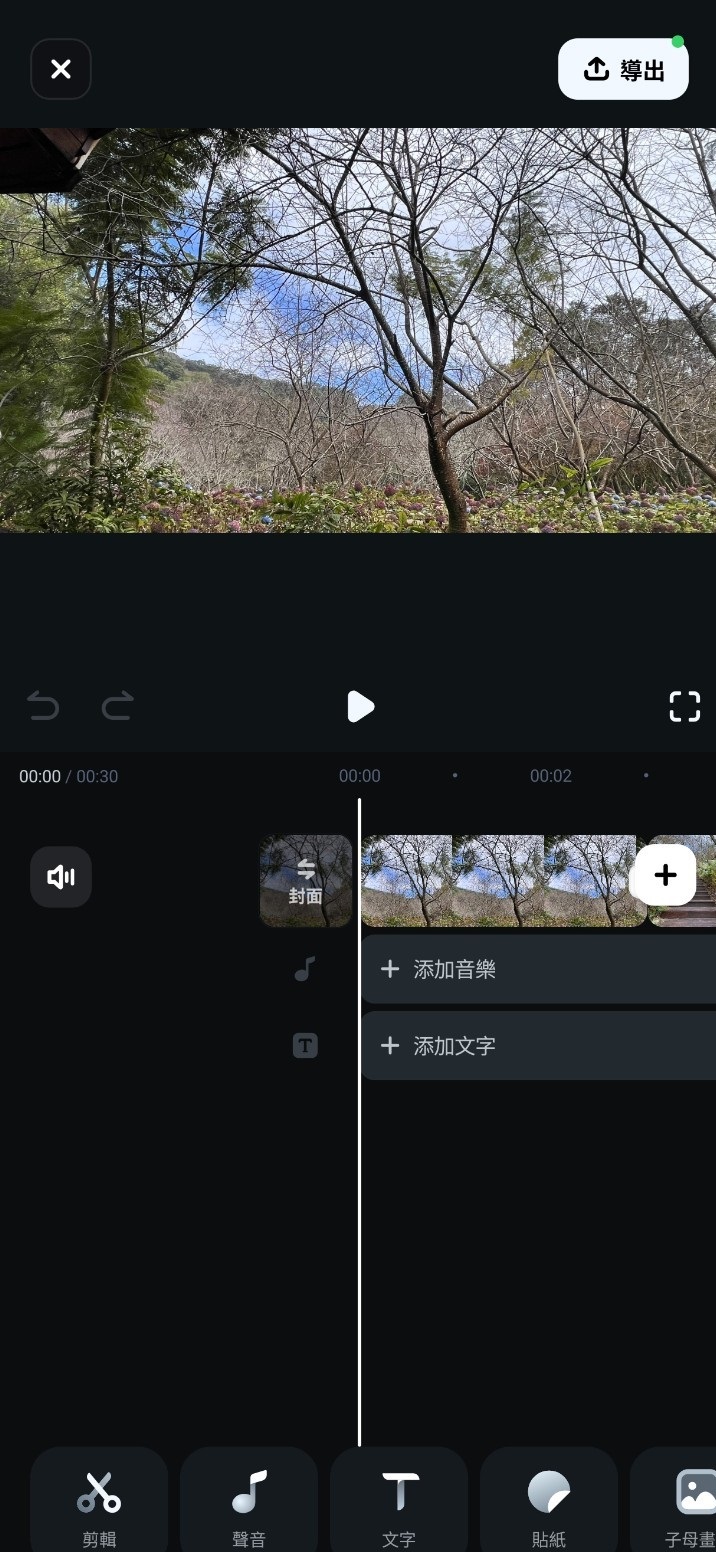716x1552 pixels.
Task: Close the video editor
Action: [61, 69]
